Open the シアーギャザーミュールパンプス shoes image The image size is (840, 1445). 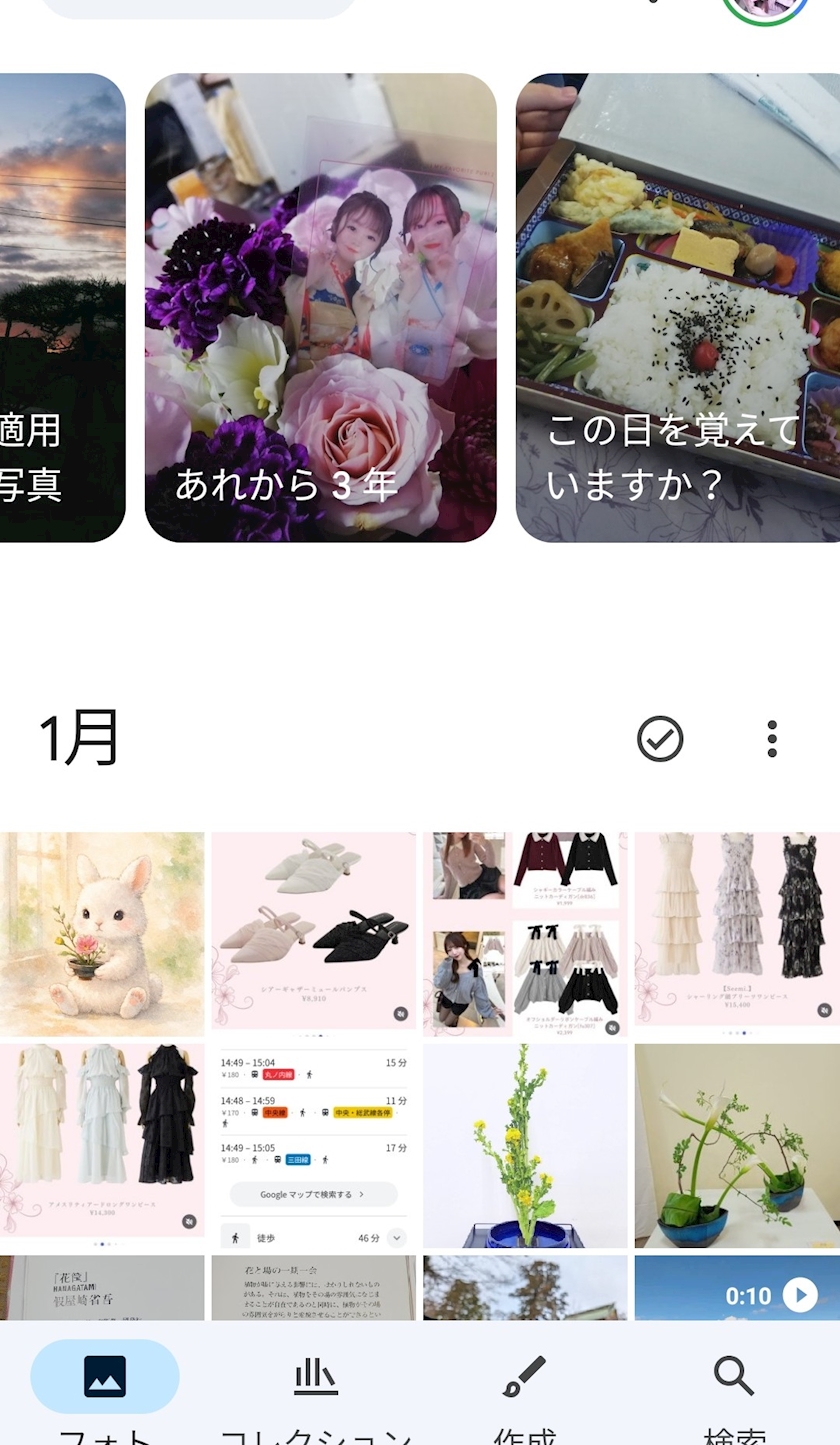(x=314, y=934)
